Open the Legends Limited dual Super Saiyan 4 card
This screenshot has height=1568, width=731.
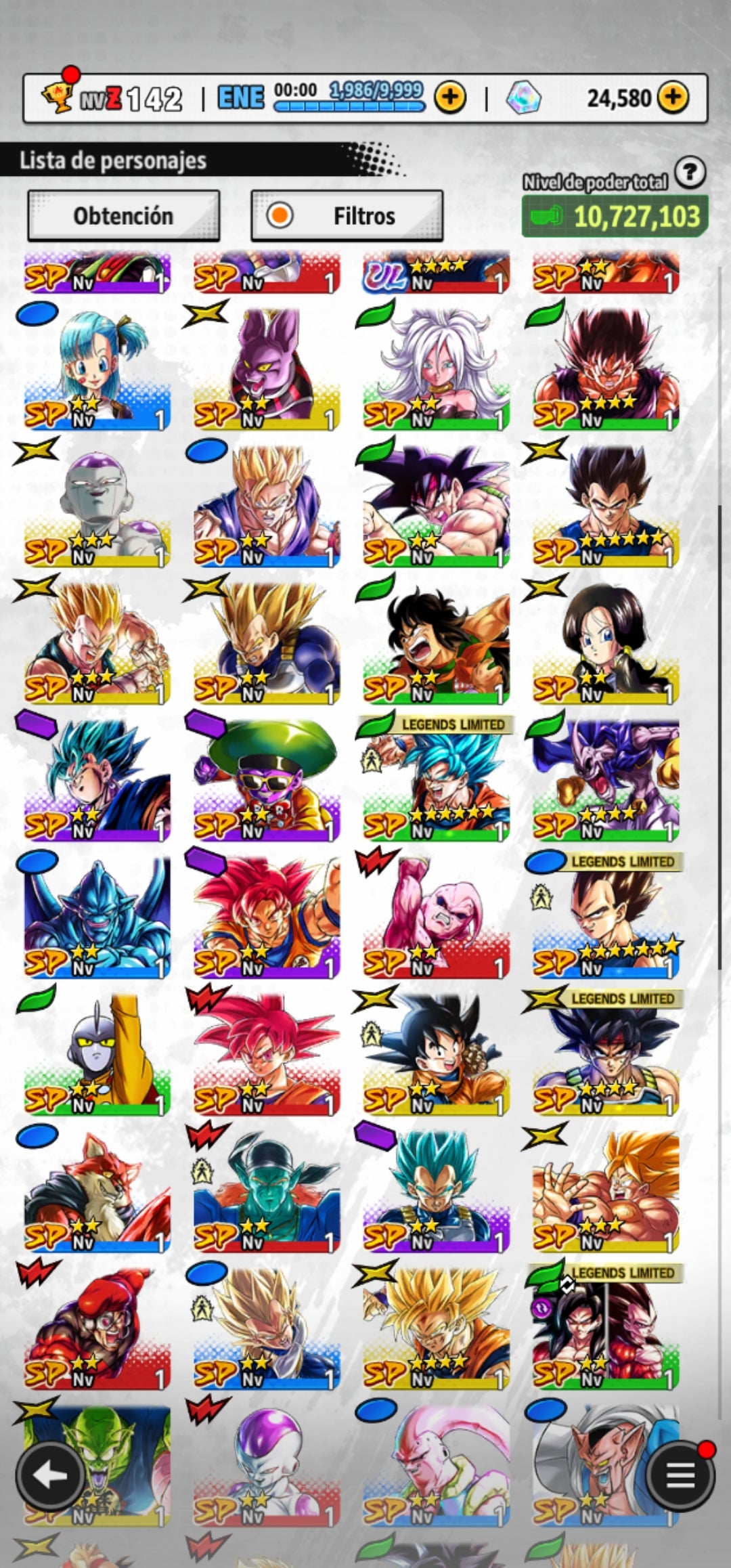point(604,1327)
